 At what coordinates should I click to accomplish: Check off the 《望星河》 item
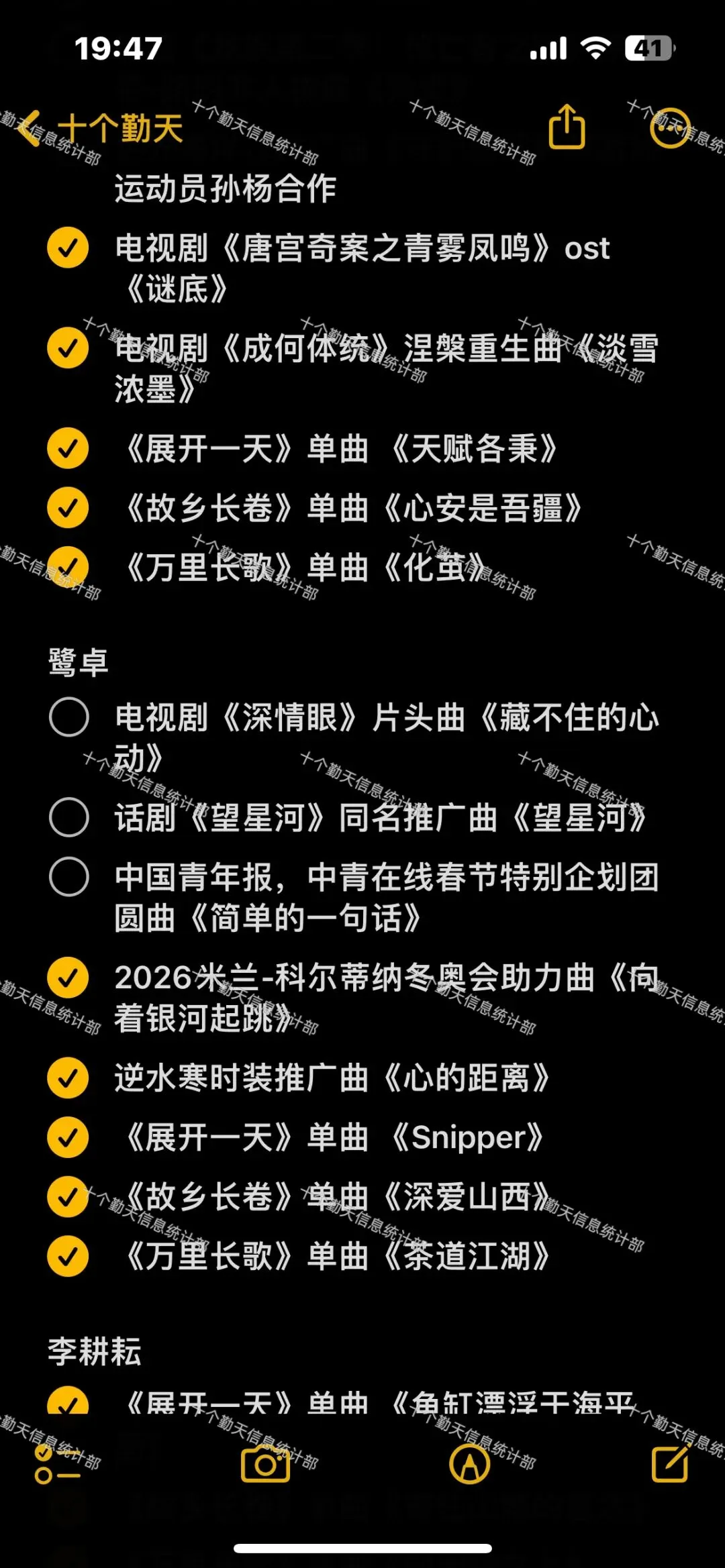tap(68, 817)
